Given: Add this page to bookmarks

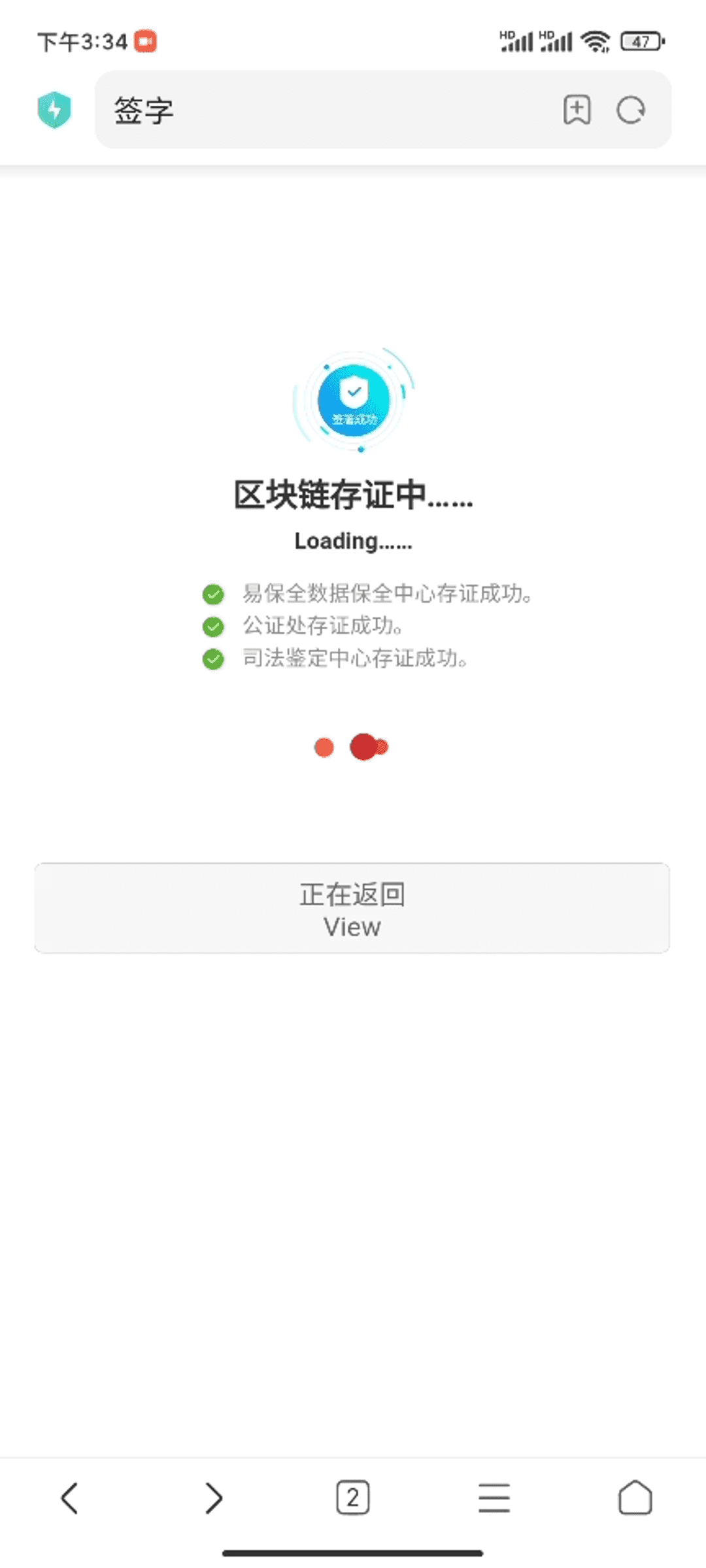Looking at the screenshot, I should tap(577, 110).
